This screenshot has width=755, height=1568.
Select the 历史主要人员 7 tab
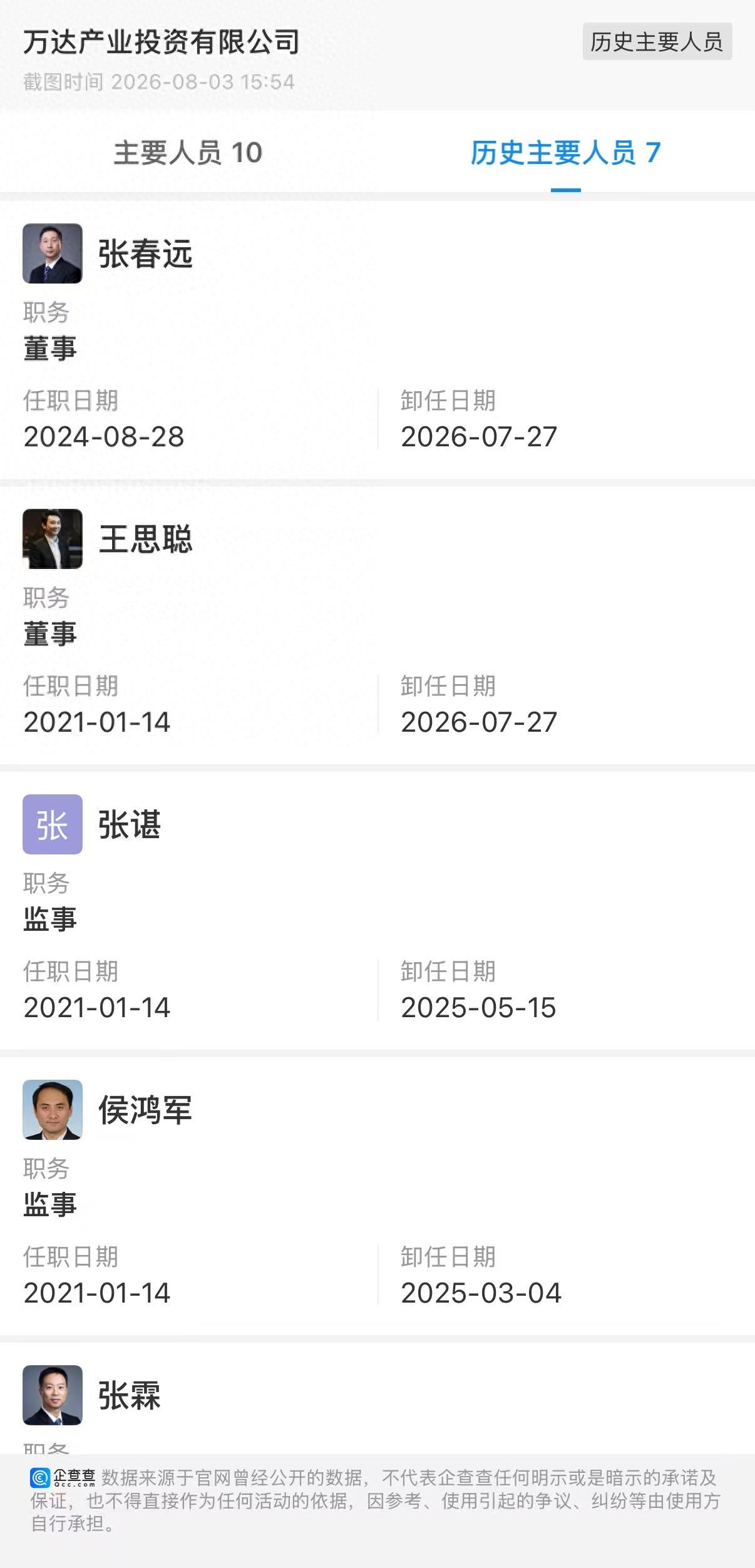point(565,153)
